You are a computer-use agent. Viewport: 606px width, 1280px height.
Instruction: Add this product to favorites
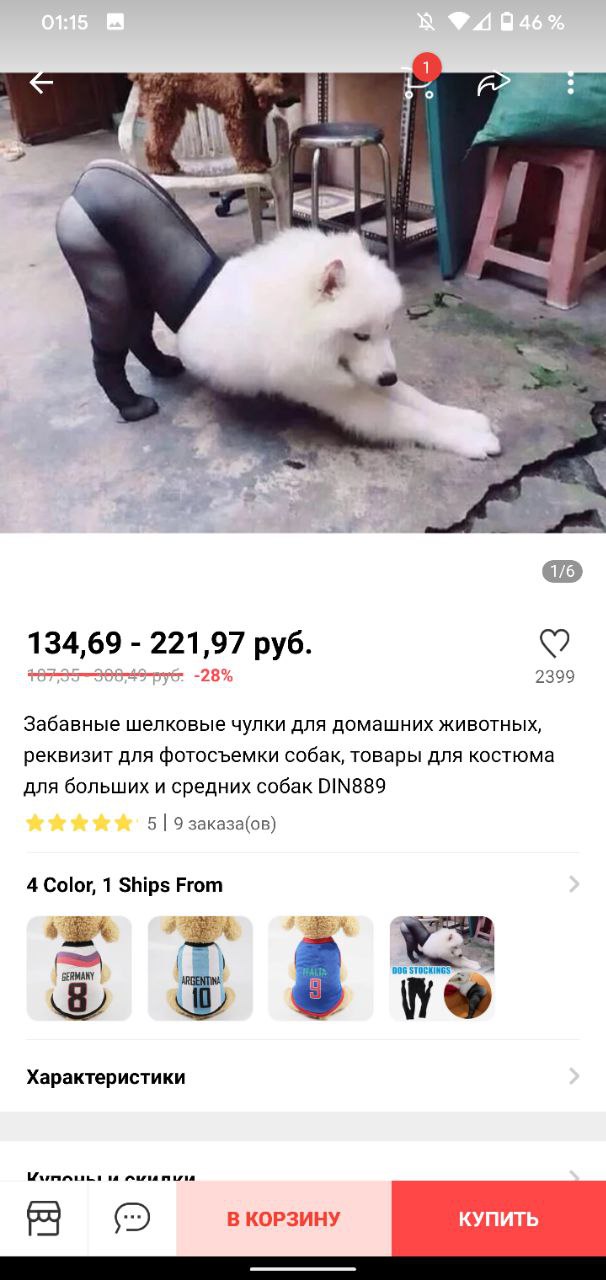point(554,644)
